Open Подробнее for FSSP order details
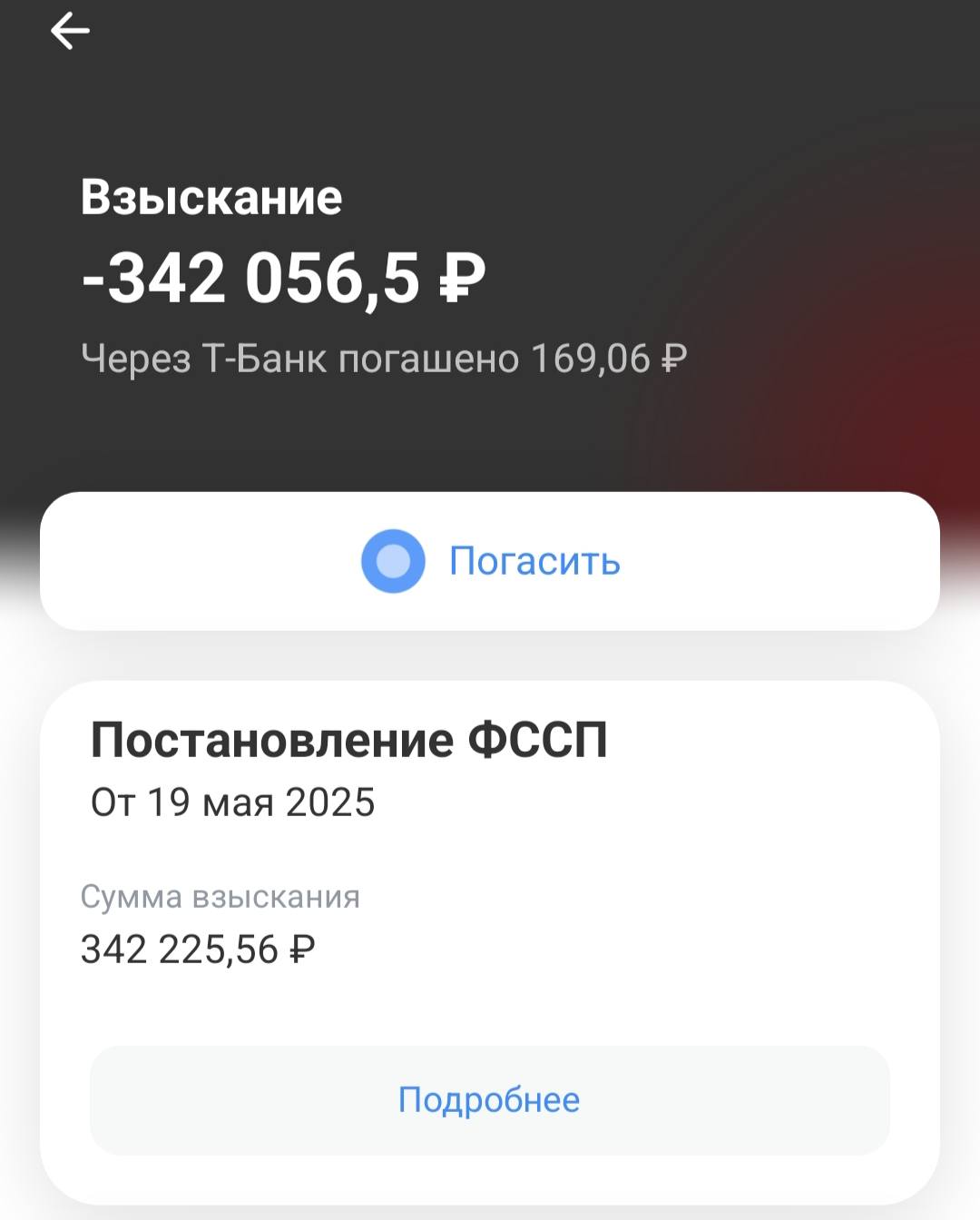Image resolution: width=980 pixels, height=1220 pixels. (487, 1098)
